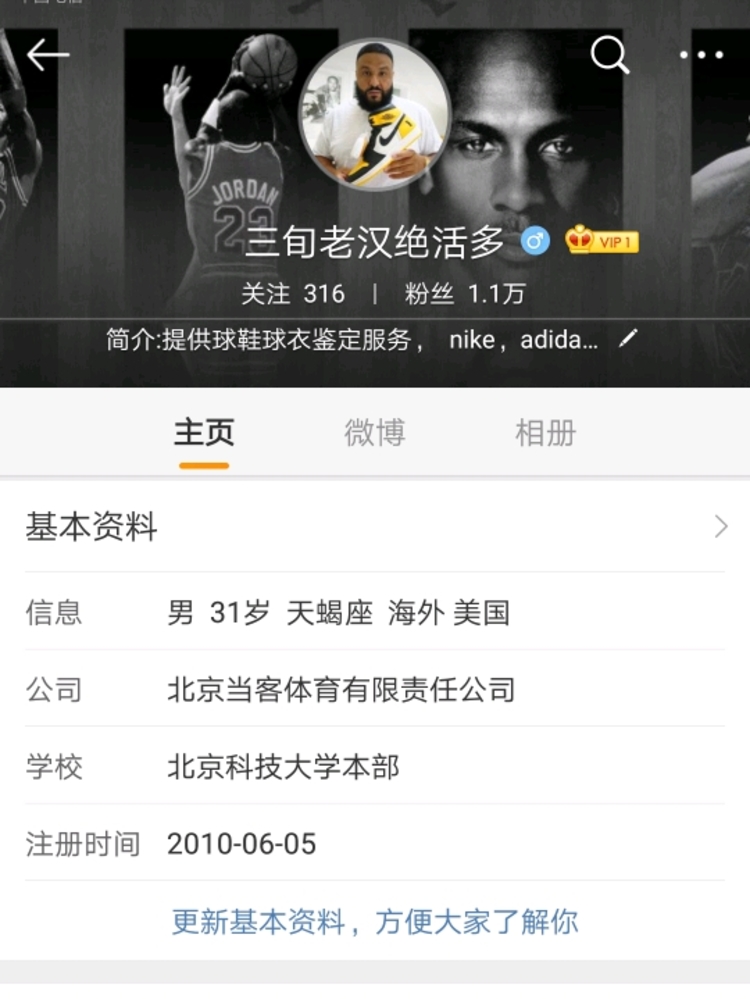750x999 pixels.
Task: Tap 更新基本资料 link to update info
Action: pos(375,921)
